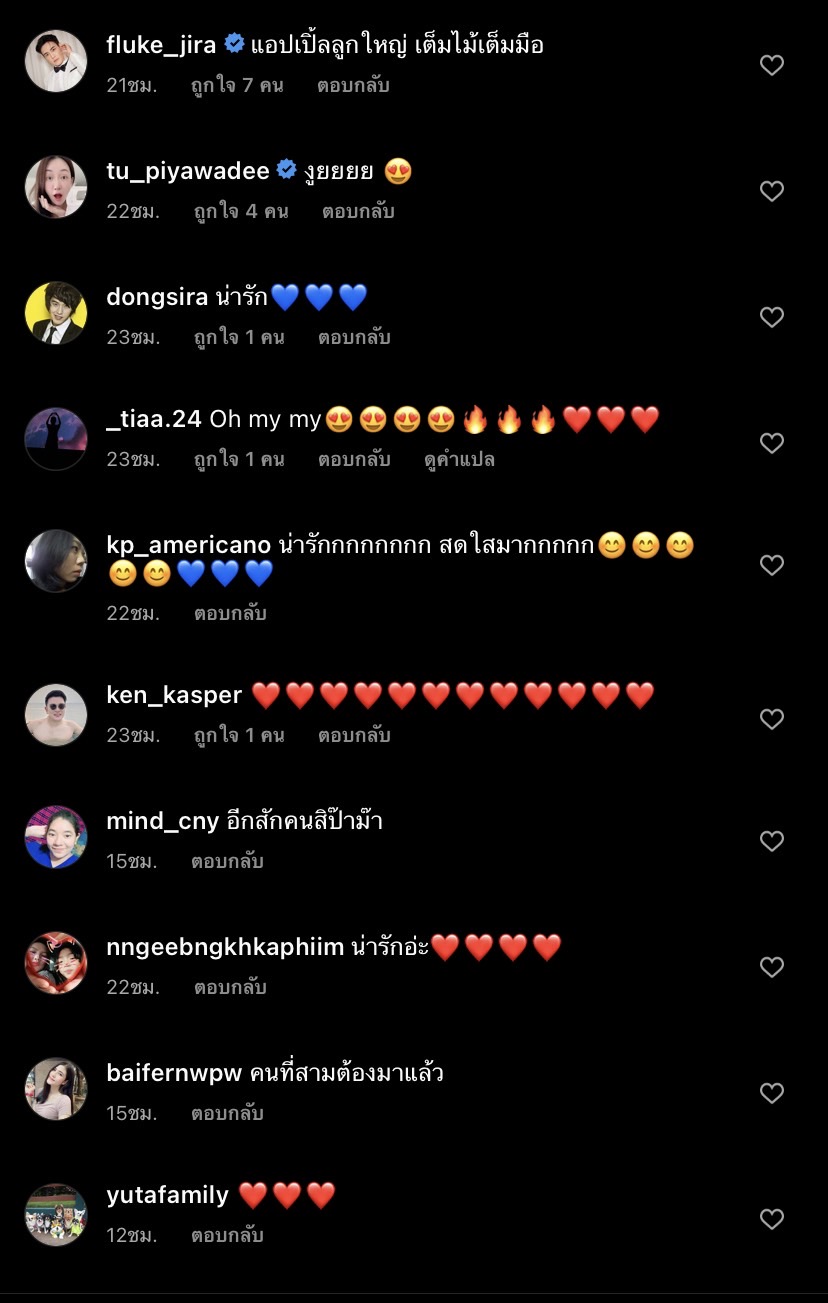
Task: Reply (ตอบกลับ) to fluke_jira's comment
Action: point(353,86)
